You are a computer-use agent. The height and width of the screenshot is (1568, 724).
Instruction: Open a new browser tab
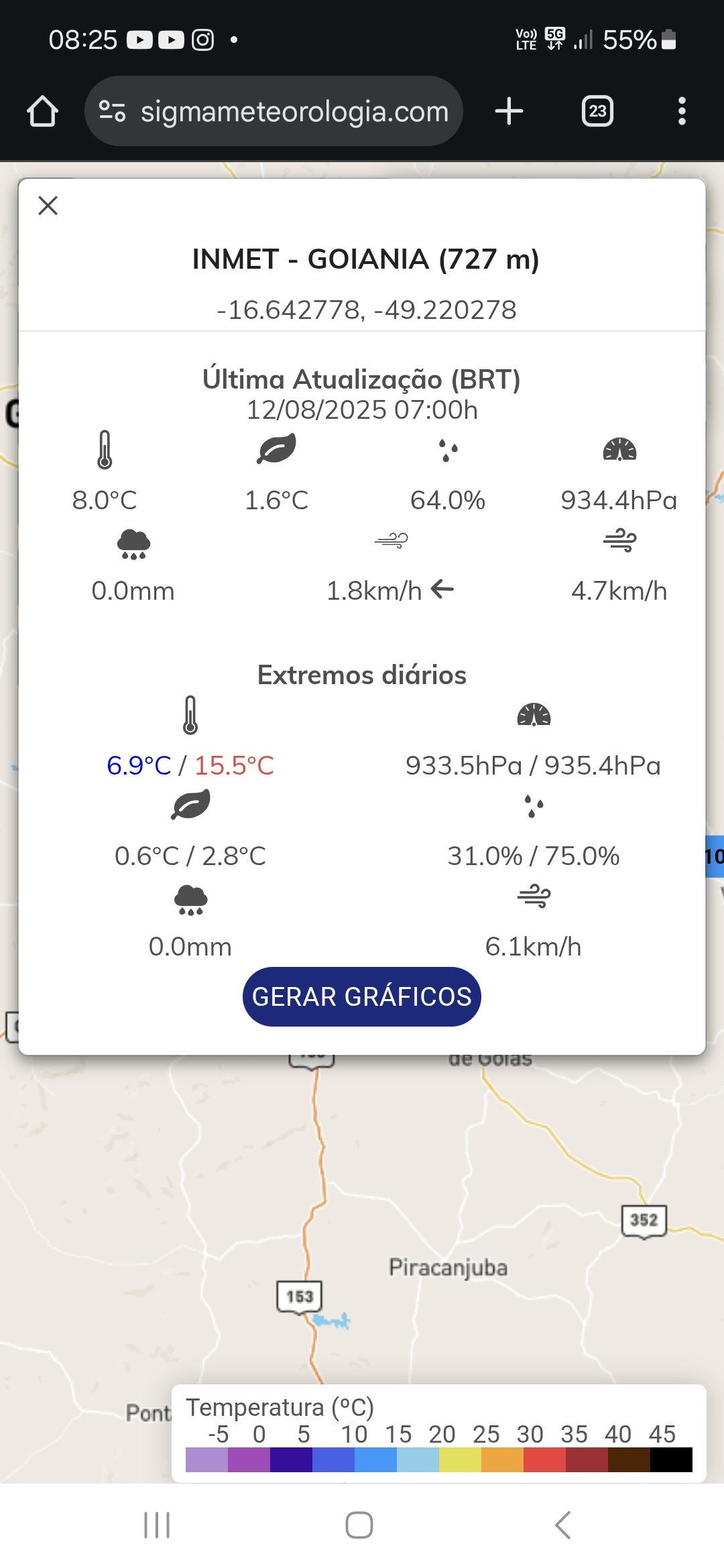pyautogui.click(x=509, y=111)
